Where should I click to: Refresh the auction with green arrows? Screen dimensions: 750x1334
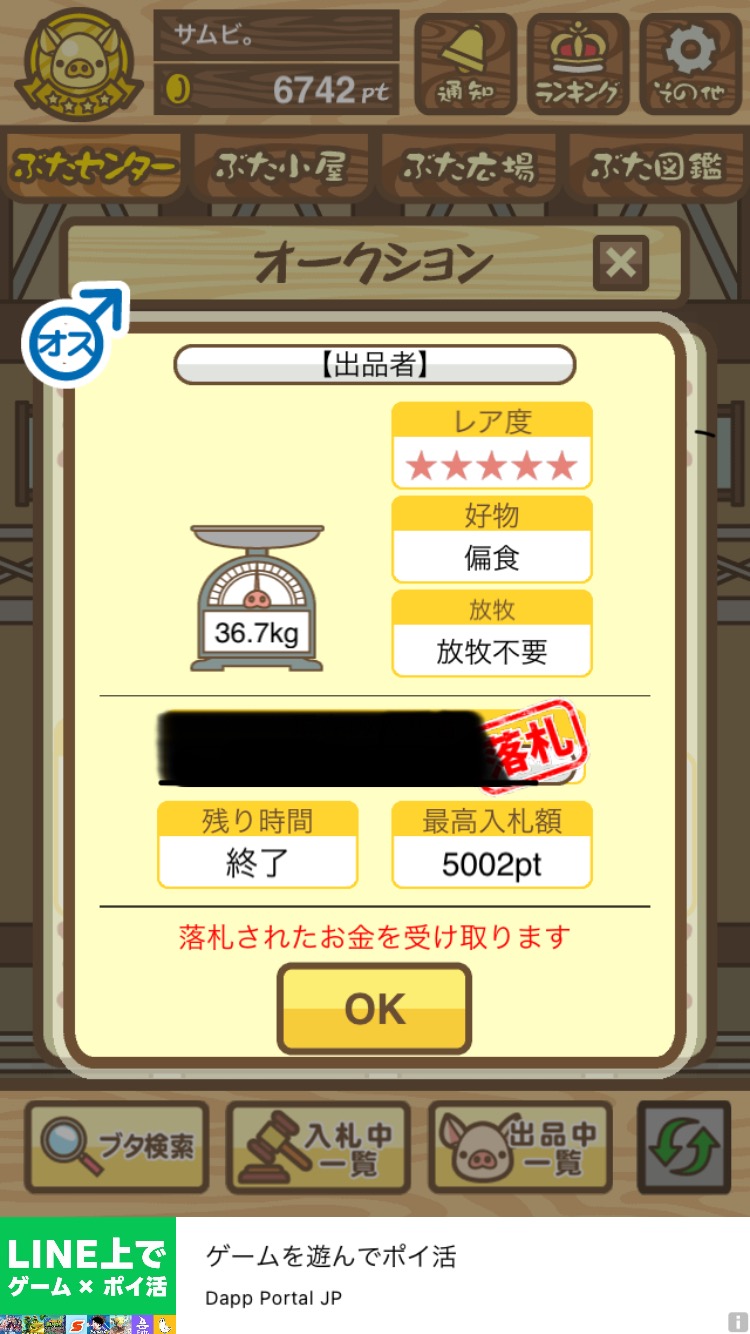pos(684,1147)
